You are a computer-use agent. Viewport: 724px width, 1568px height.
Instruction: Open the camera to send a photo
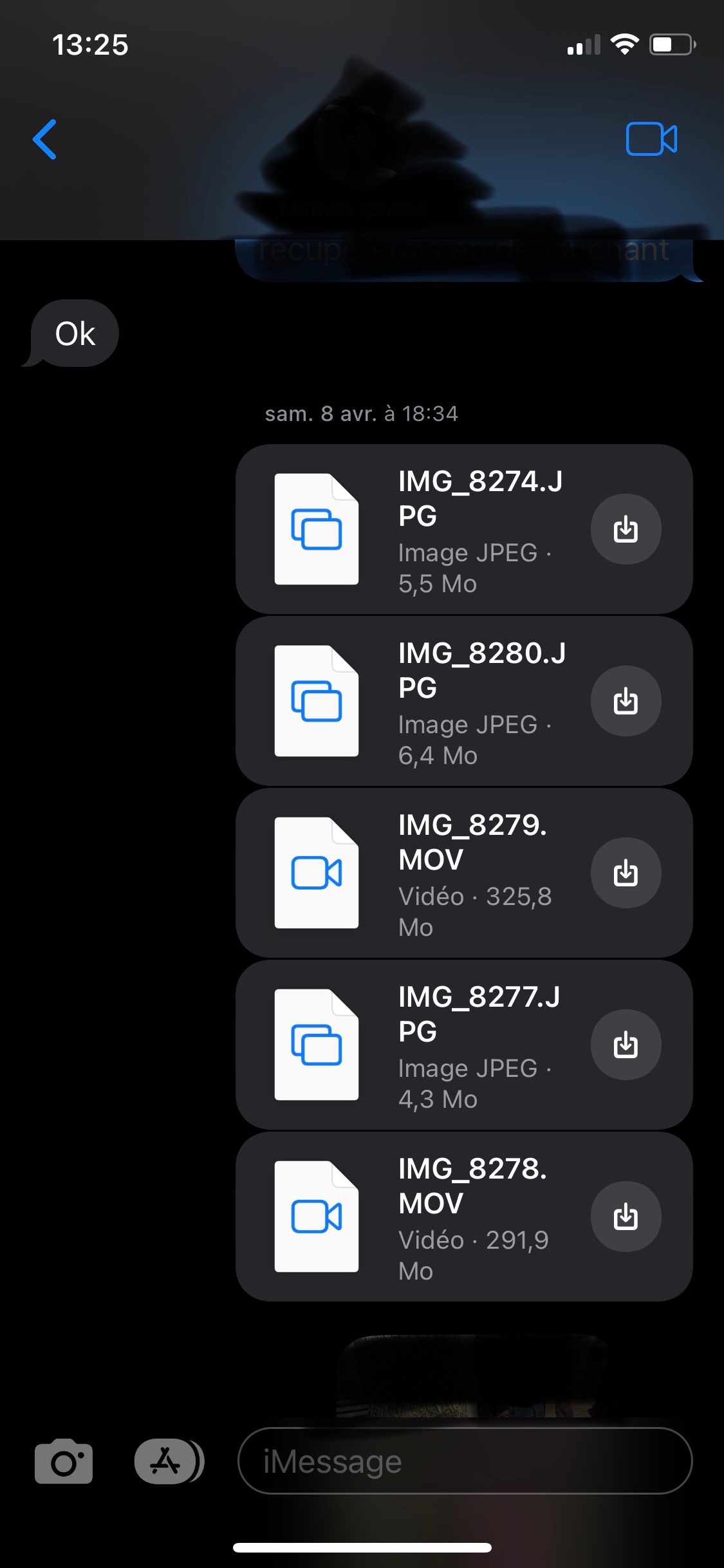pos(64,1461)
